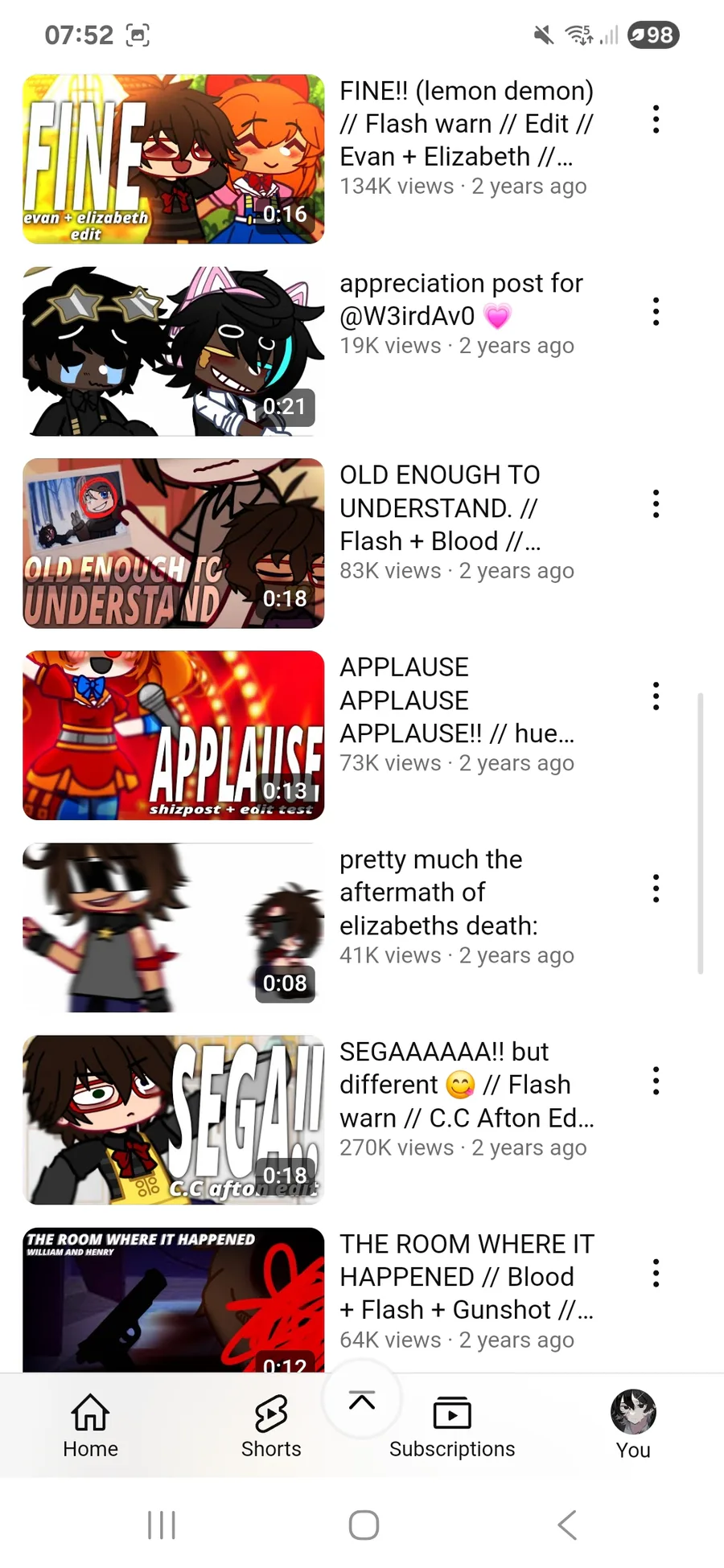
Task: Open options for the elizabeths death video
Action: tap(656, 888)
